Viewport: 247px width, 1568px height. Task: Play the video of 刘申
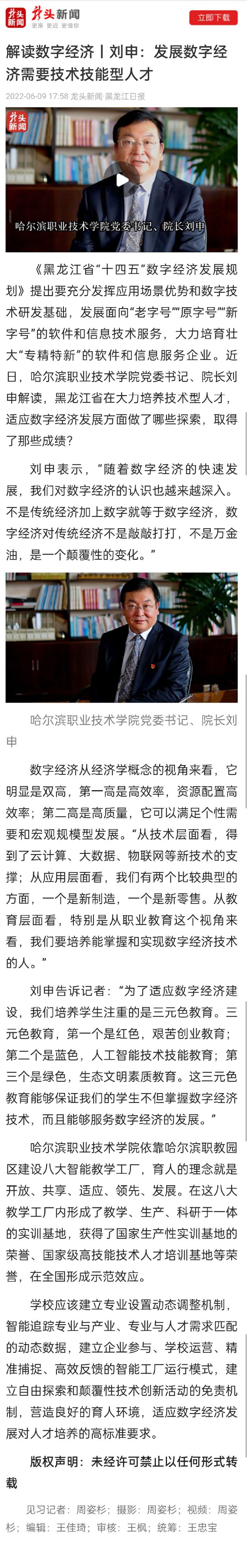(121, 180)
